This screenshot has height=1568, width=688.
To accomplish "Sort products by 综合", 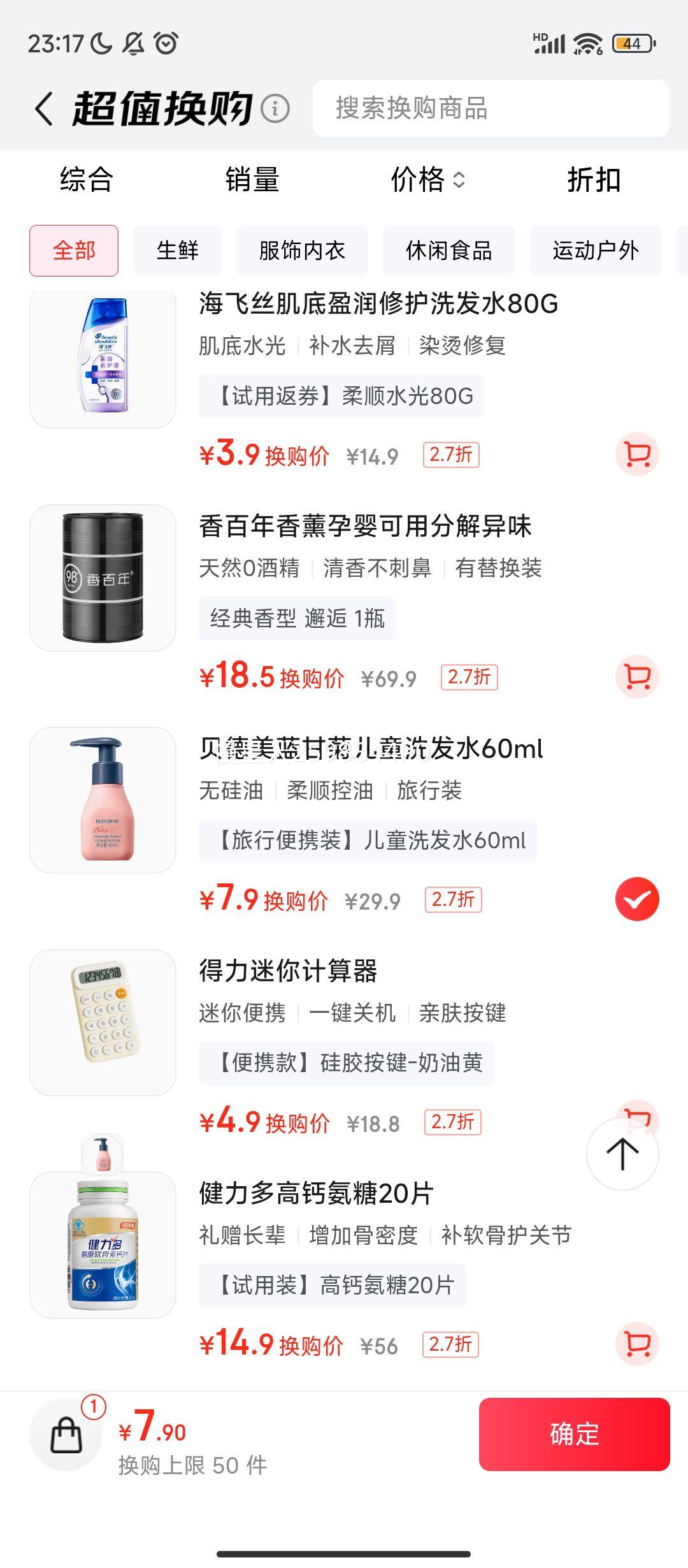I will (x=87, y=180).
